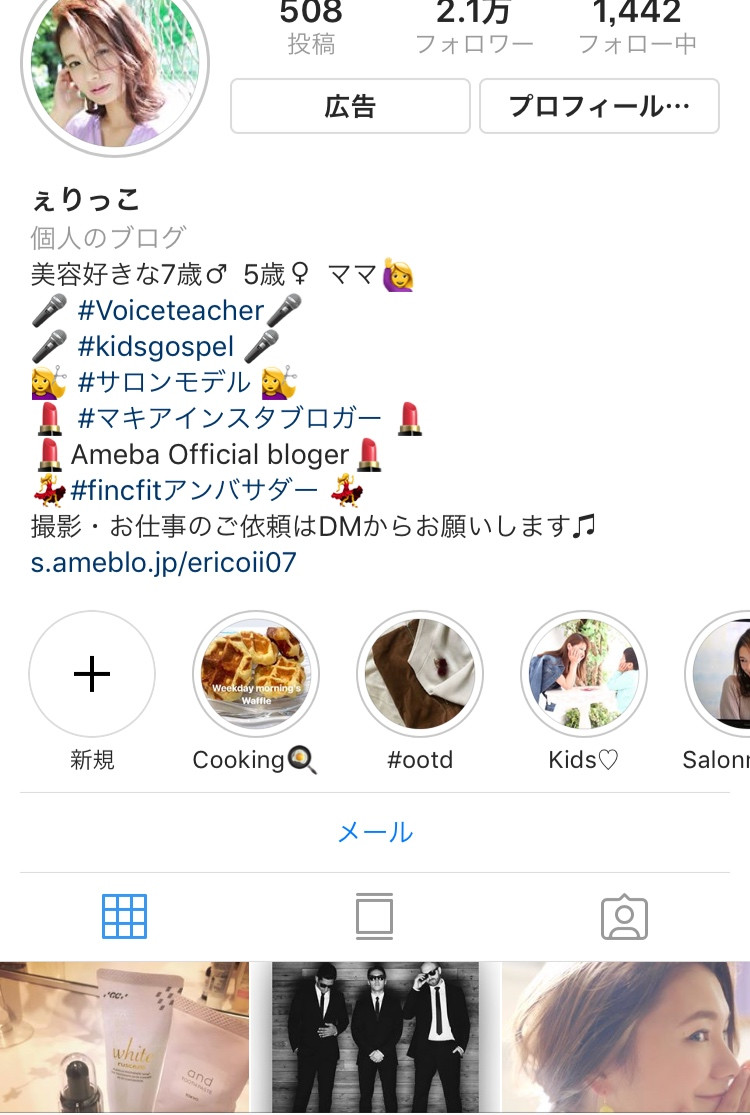The width and height of the screenshot is (750, 1115).
Task: Open the プロフィール edit button
Action: tap(599, 106)
